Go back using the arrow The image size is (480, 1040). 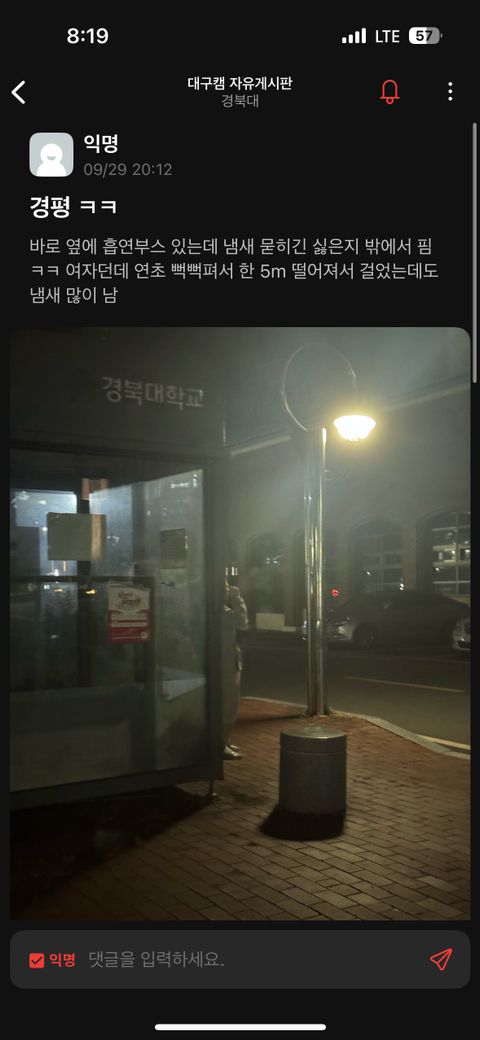click(19, 92)
